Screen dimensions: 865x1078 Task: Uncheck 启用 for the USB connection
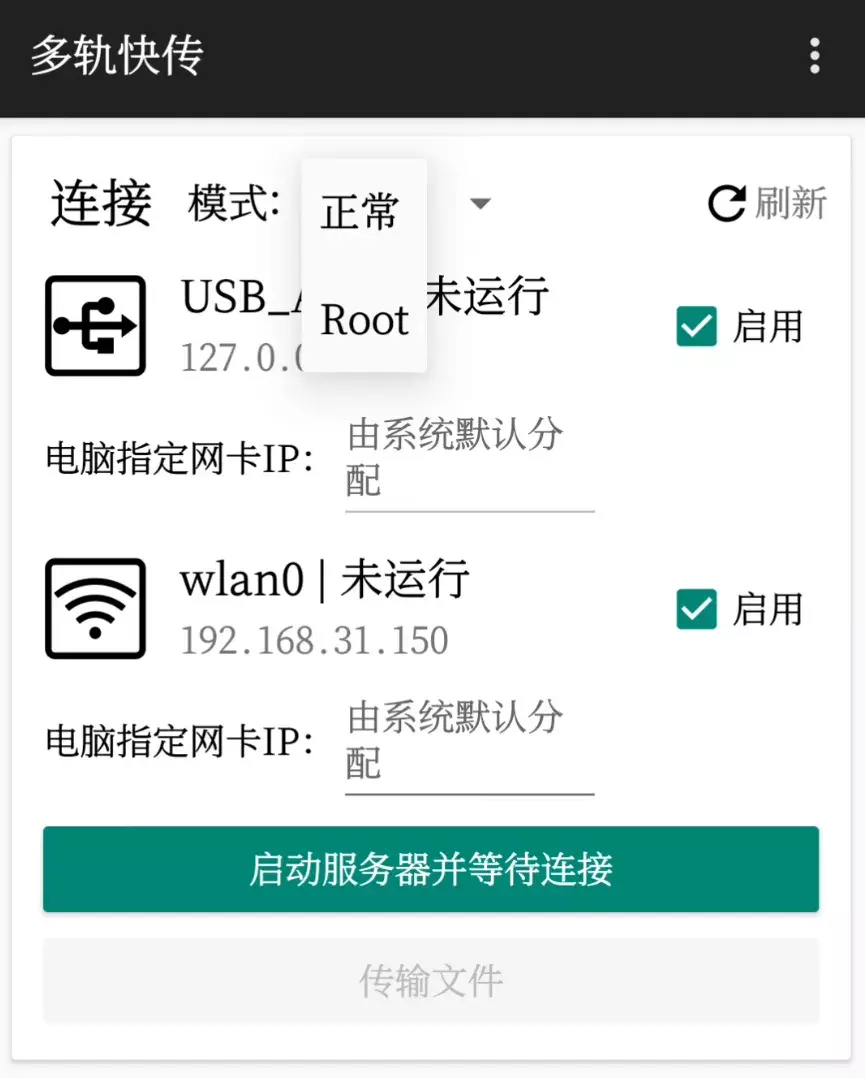(x=697, y=326)
